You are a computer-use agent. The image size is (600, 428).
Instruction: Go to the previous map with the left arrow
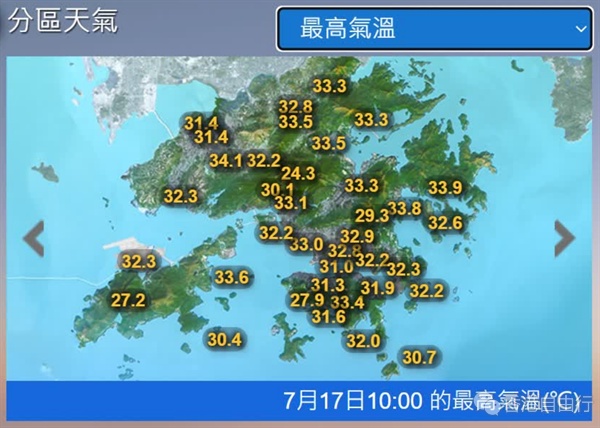point(34,238)
